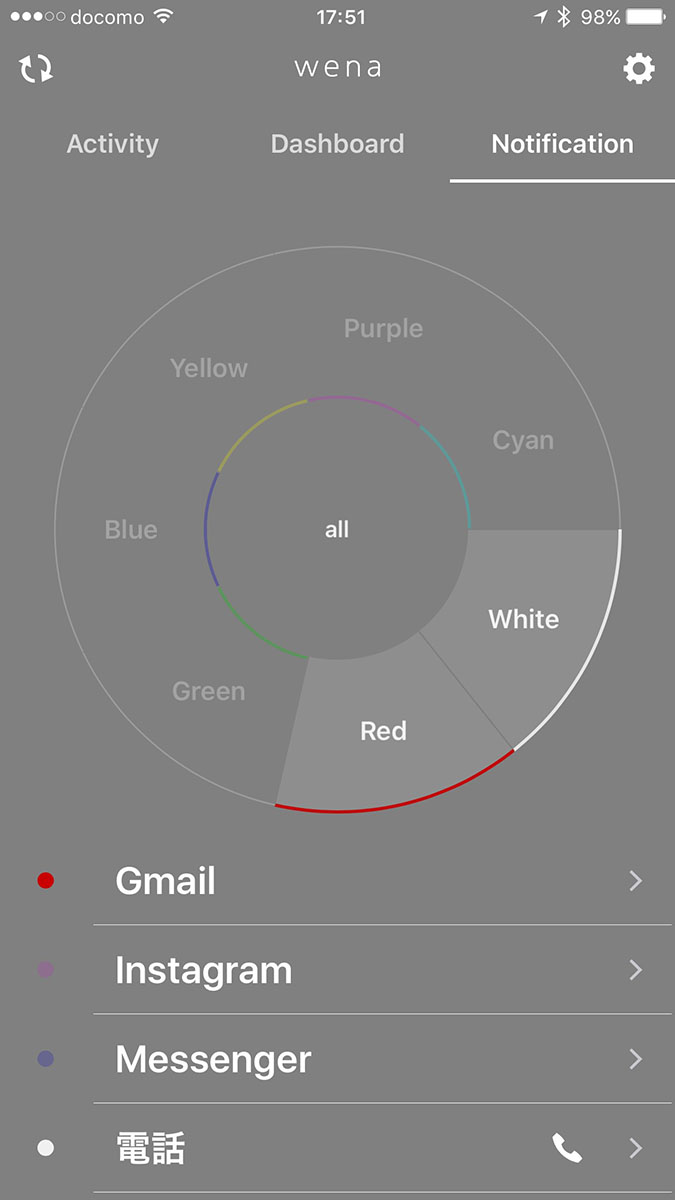Choose the Cyan color segment
This screenshot has height=1200, width=675.
pyautogui.click(x=523, y=441)
